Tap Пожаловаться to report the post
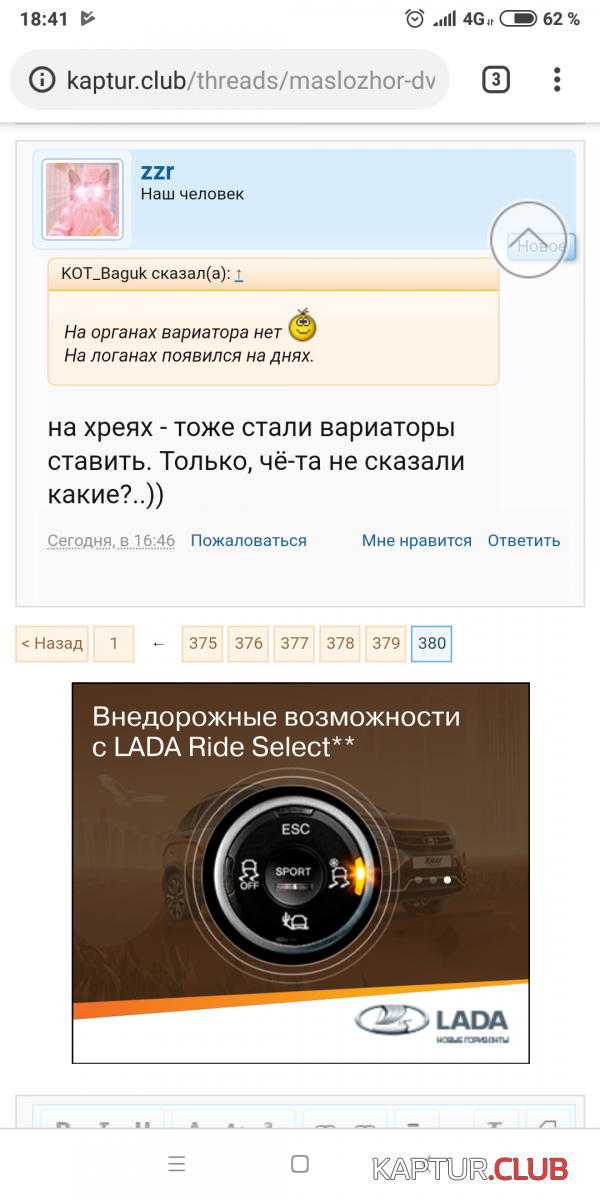This screenshot has width=600, height=1200. click(249, 540)
